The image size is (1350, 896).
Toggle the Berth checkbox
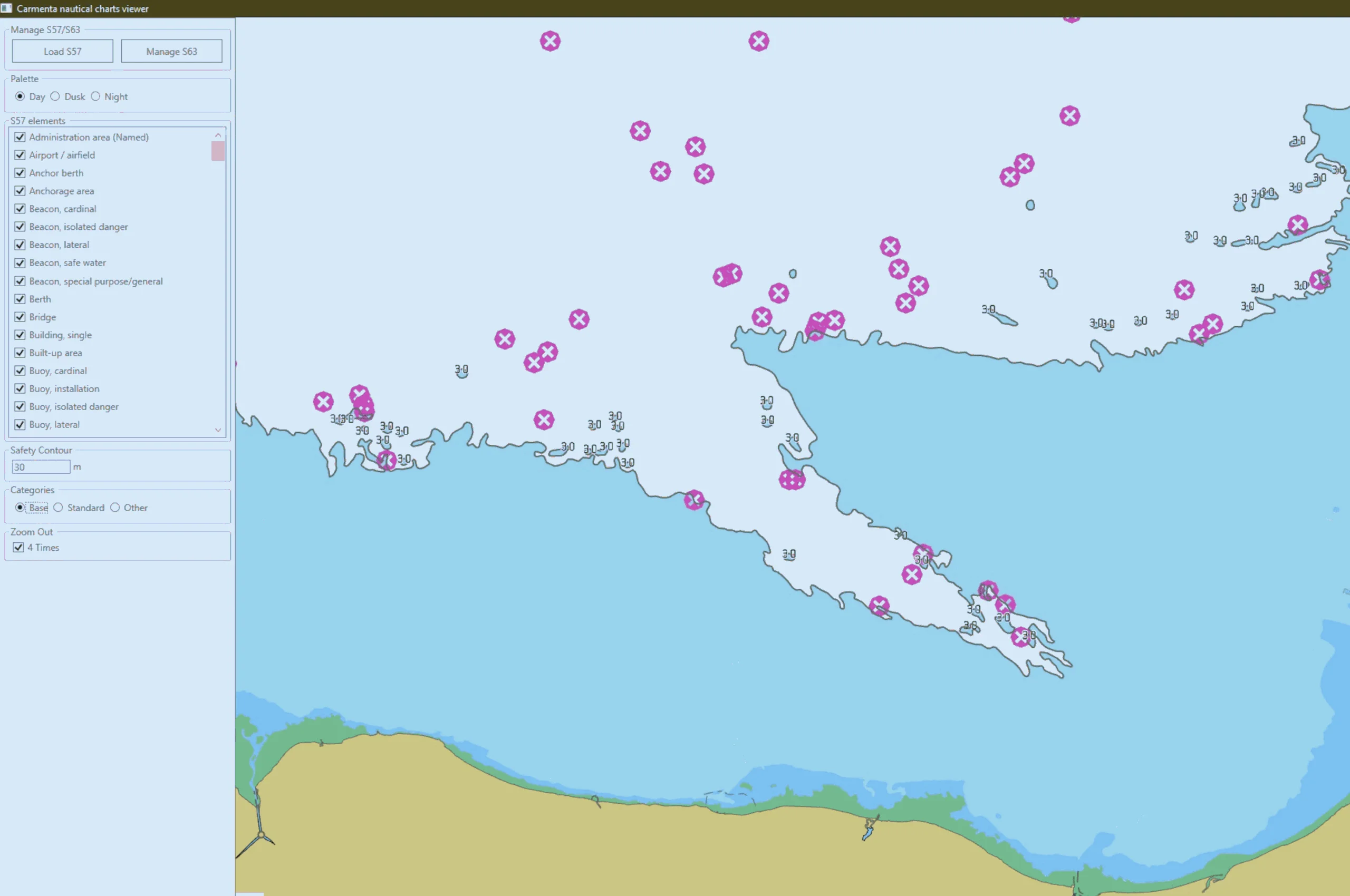(x=20, y=299)
